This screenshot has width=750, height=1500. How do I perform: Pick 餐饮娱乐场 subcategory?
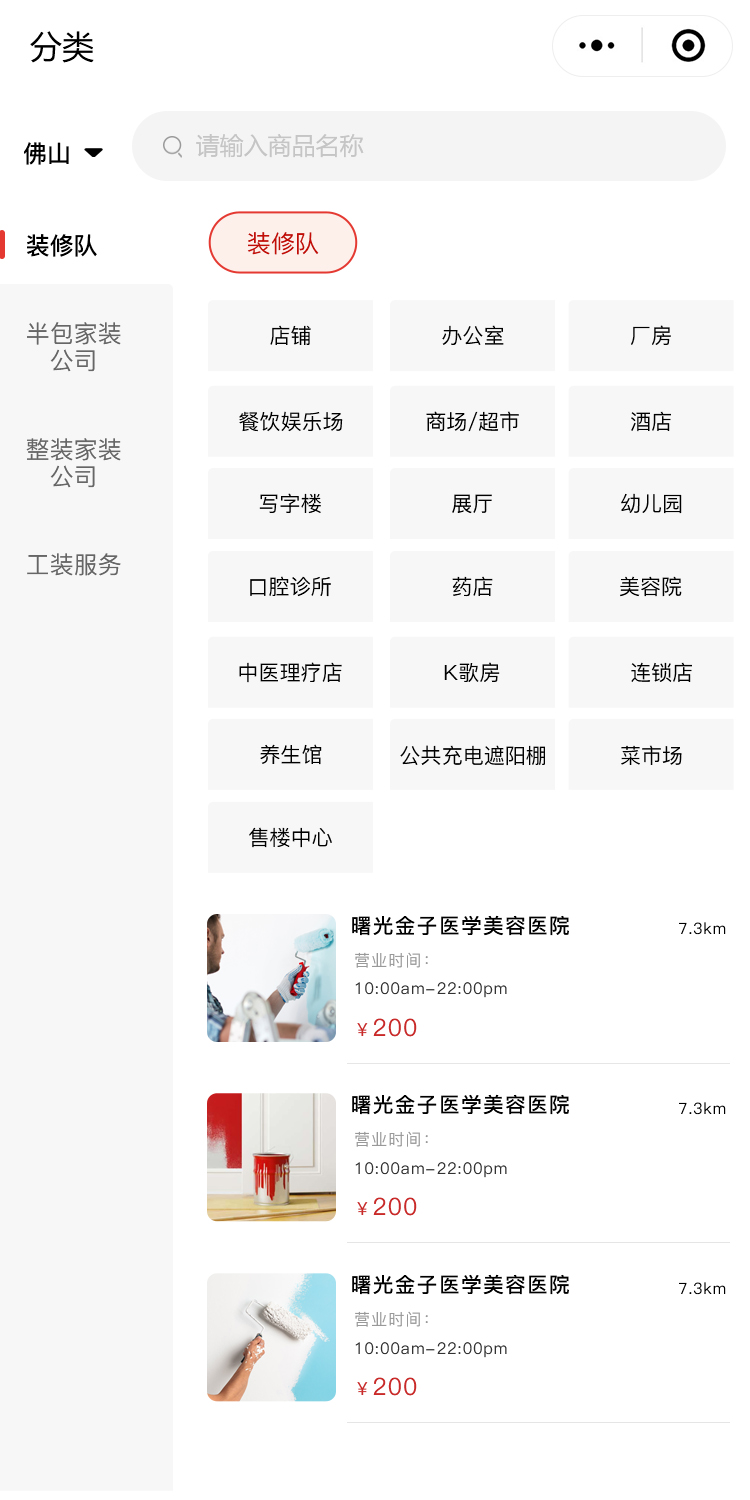click(x=290, y=422)
